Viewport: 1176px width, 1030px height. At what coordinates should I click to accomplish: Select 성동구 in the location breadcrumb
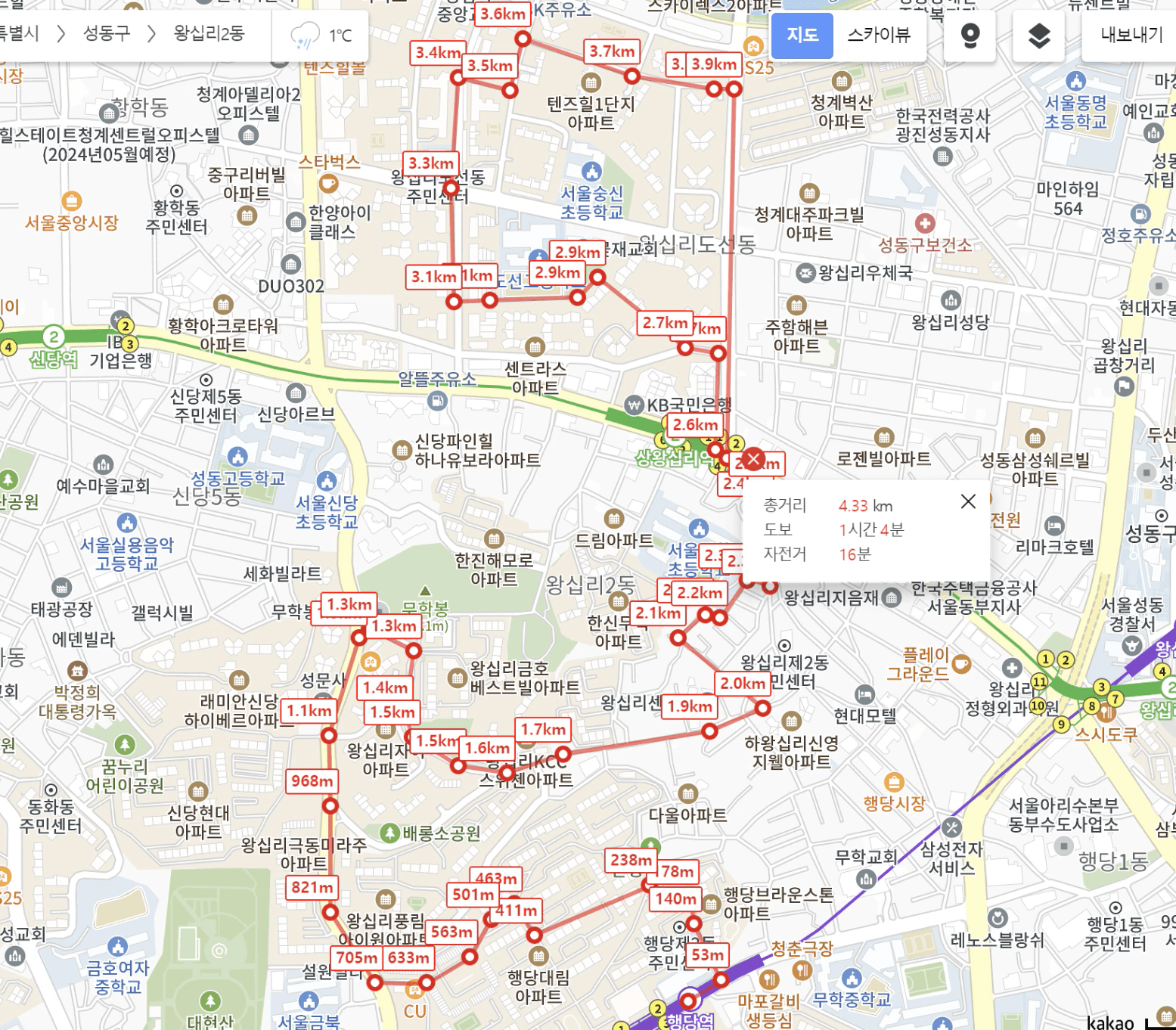(107, 33)
